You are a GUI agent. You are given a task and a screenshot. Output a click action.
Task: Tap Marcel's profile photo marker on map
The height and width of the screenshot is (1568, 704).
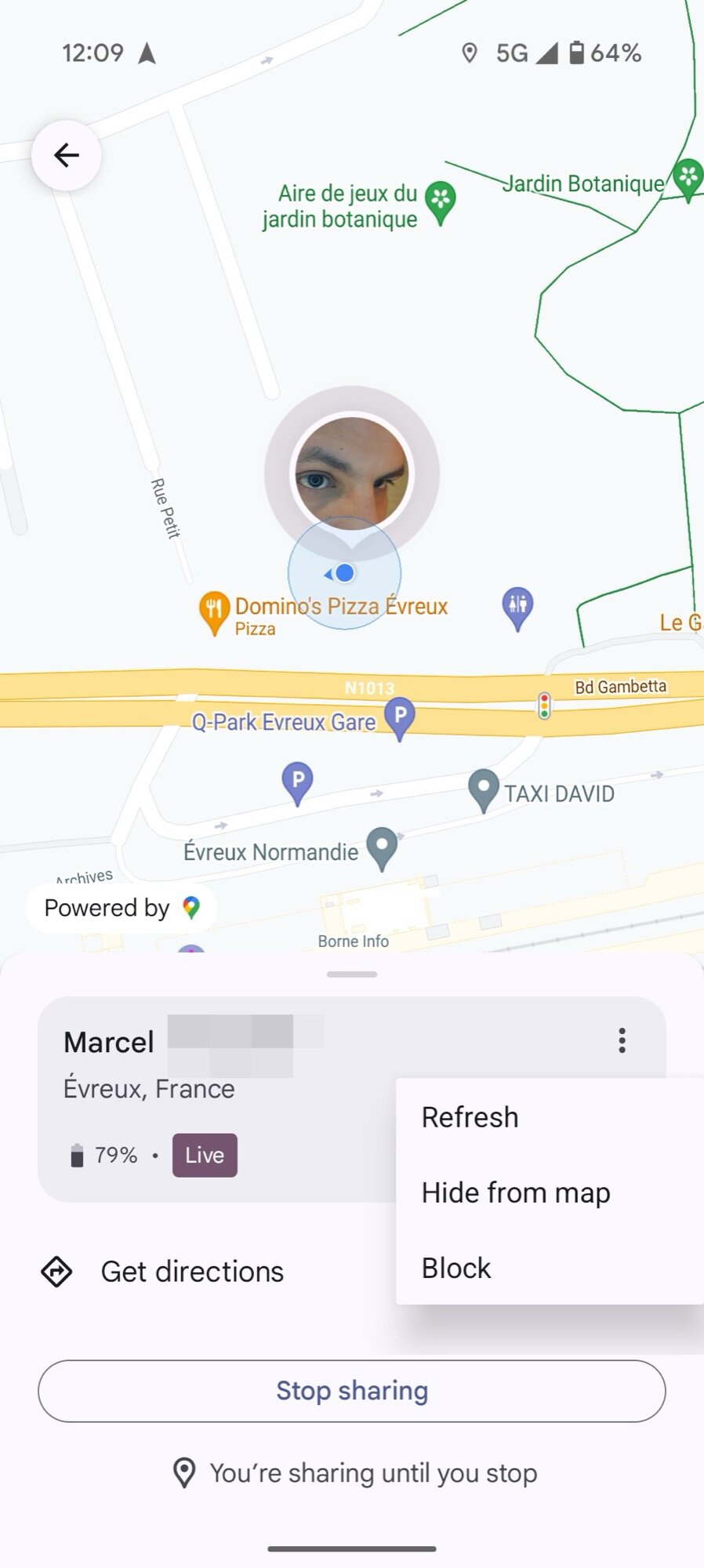pyautogui.click(x=351, y=473)
